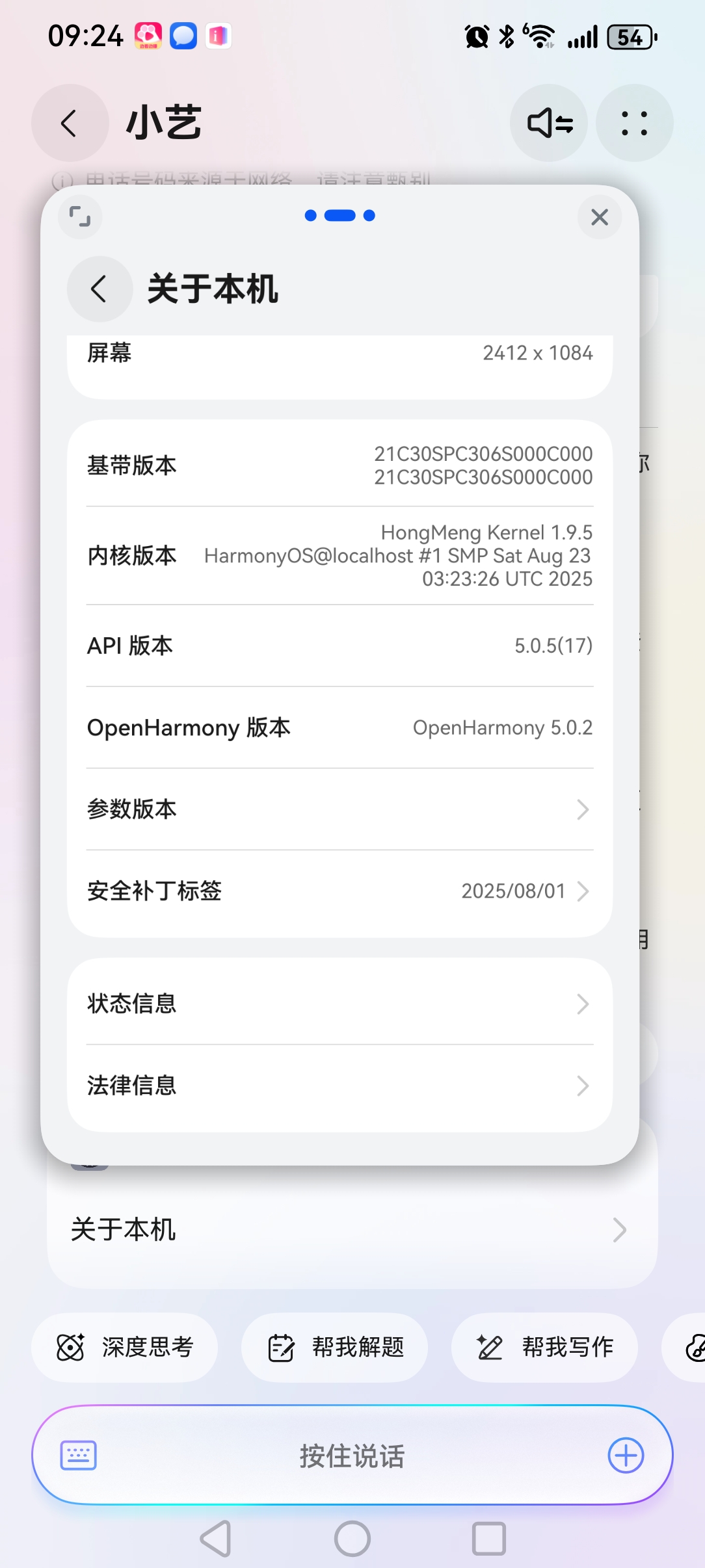Image resolution: width=705 pixels, height=1568 pixels.
Task: Select the 帮我解题 chip
Action: pos(335,1347)
